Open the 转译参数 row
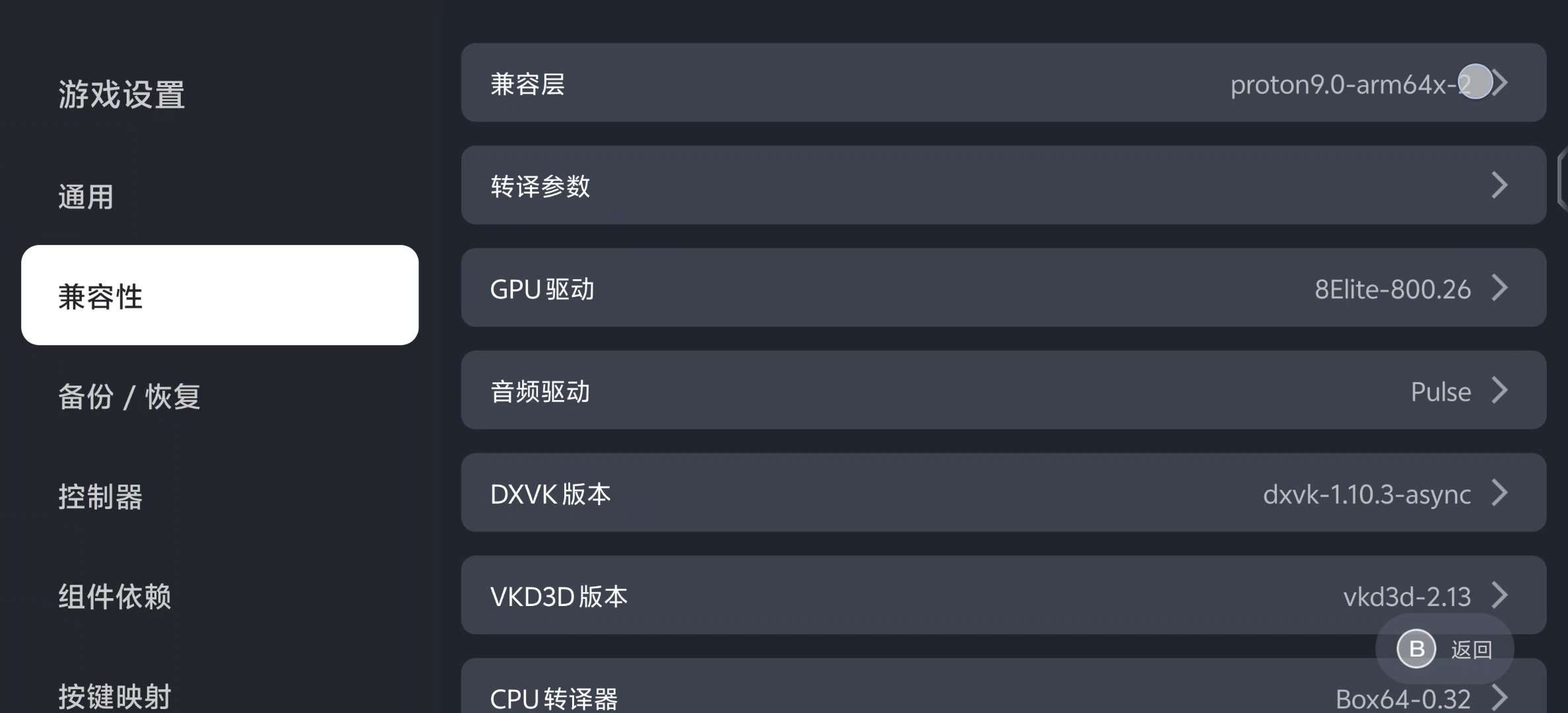The height and width of the screenshot is (713, 1568). point(1003,186)
